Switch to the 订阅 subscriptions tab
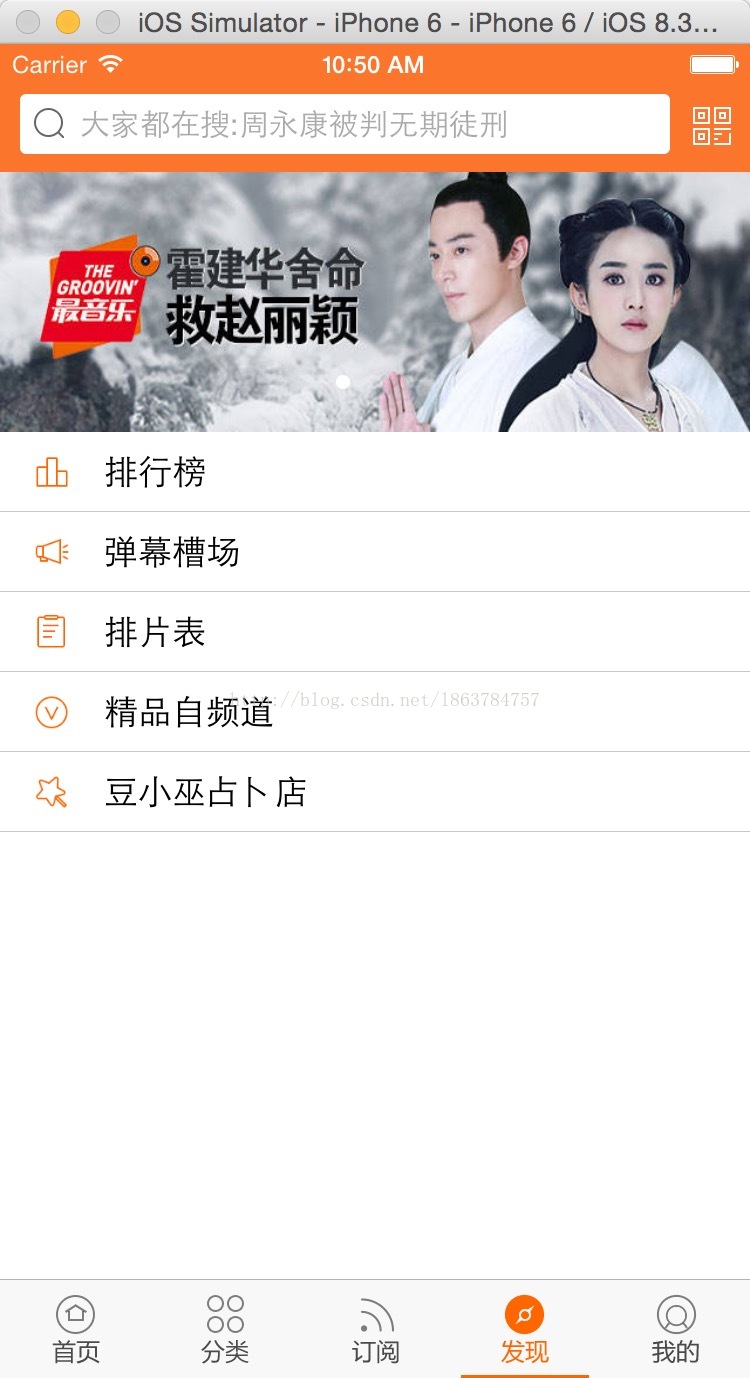750x1378 pixels. point(376,1330)
